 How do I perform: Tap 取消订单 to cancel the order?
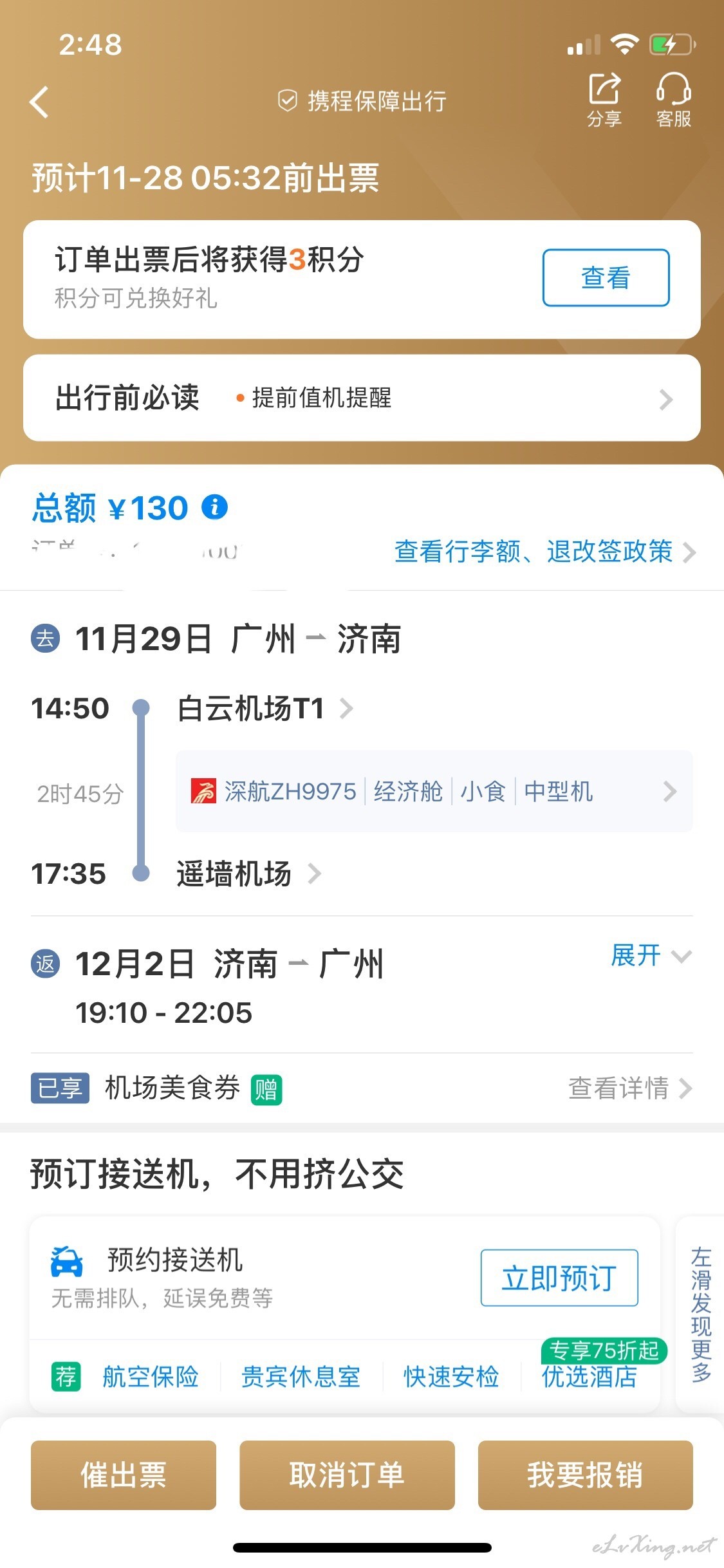[x=348, y=1475]
